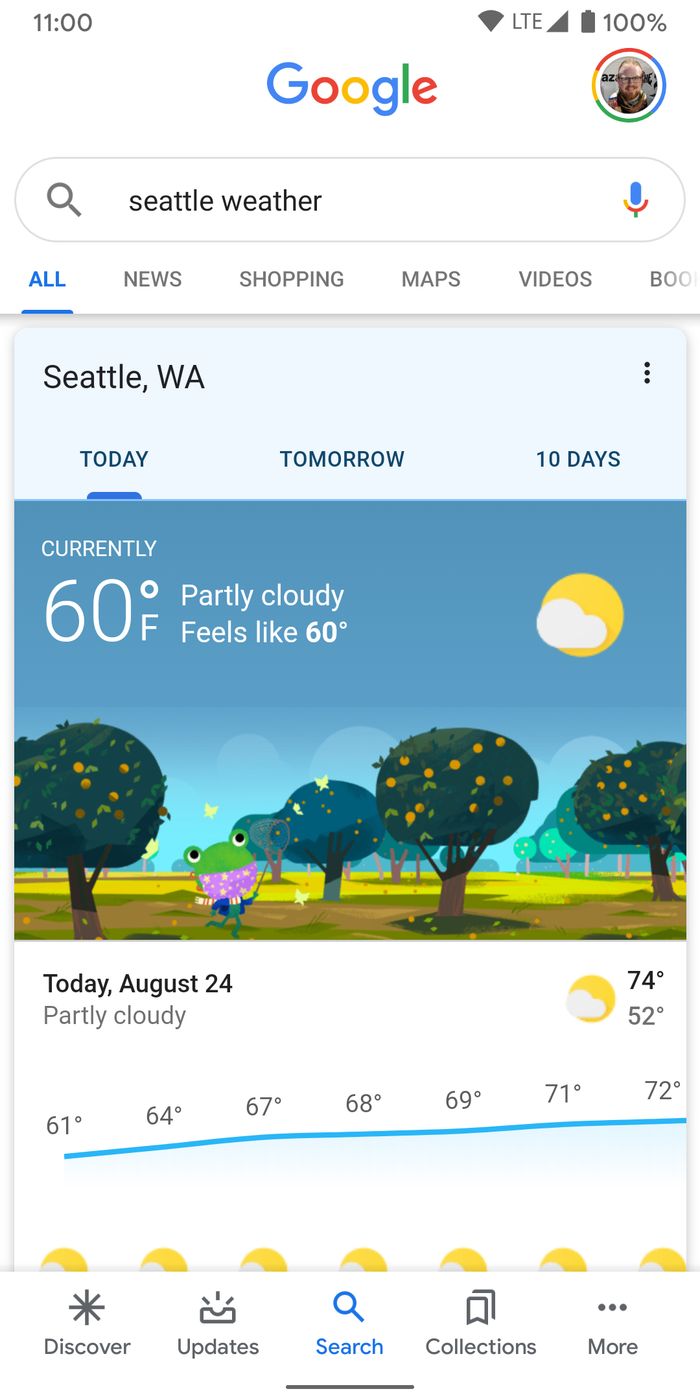Go to the Discover section
The height and width of the screenshot is (1400, 700).
pyautogui.click(x=87, y=1324)
